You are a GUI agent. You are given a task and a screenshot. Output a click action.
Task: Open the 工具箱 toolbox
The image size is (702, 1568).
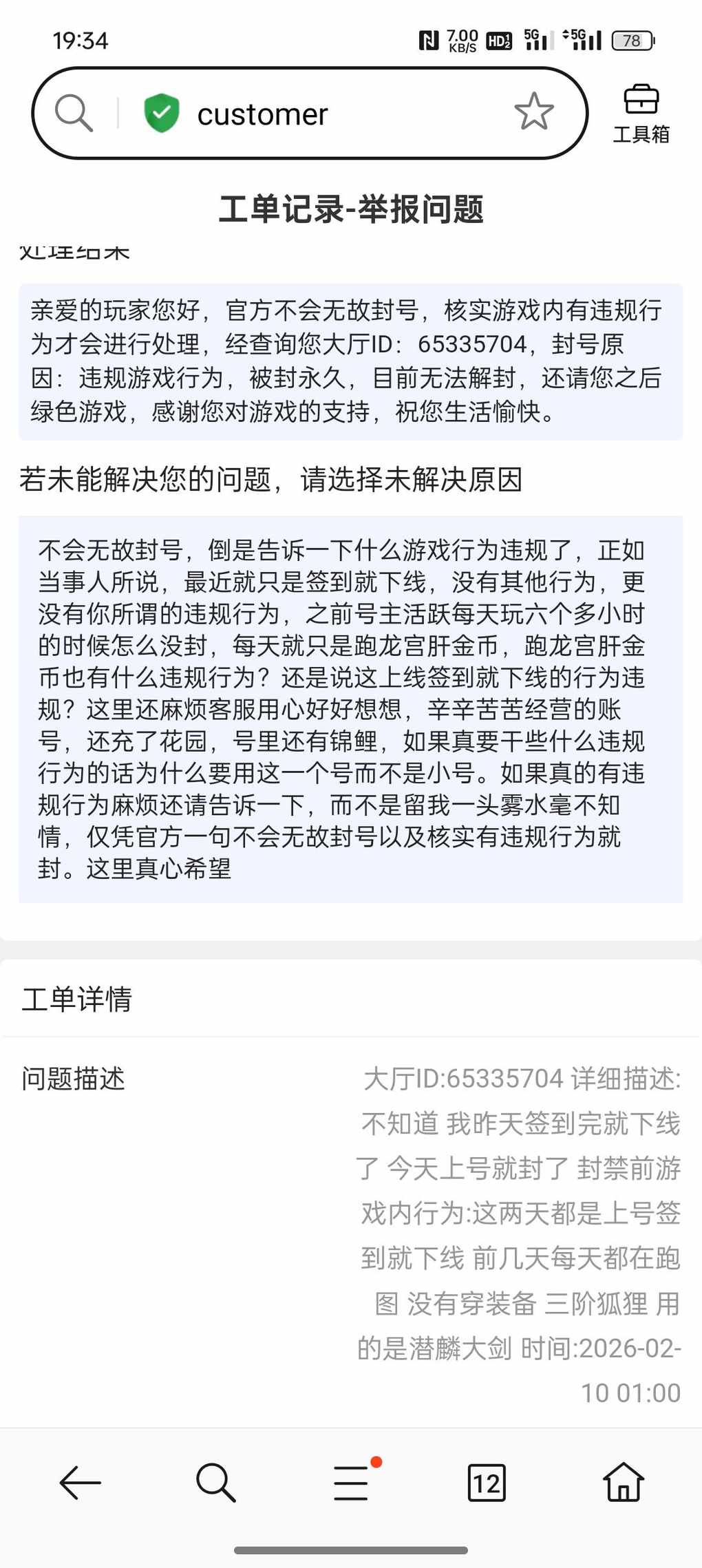click(641, 114)
